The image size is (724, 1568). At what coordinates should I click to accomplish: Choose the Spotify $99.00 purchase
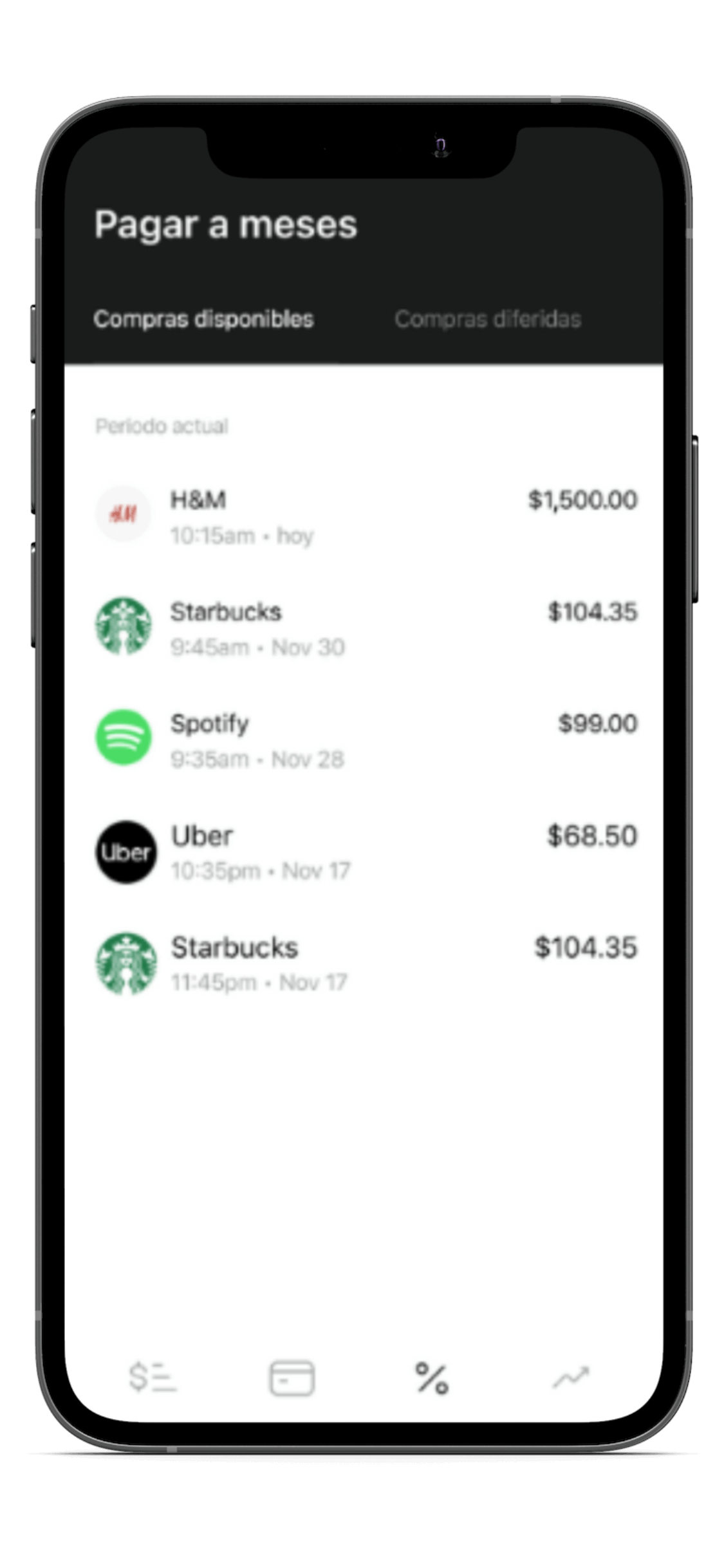tap(366, 740)
